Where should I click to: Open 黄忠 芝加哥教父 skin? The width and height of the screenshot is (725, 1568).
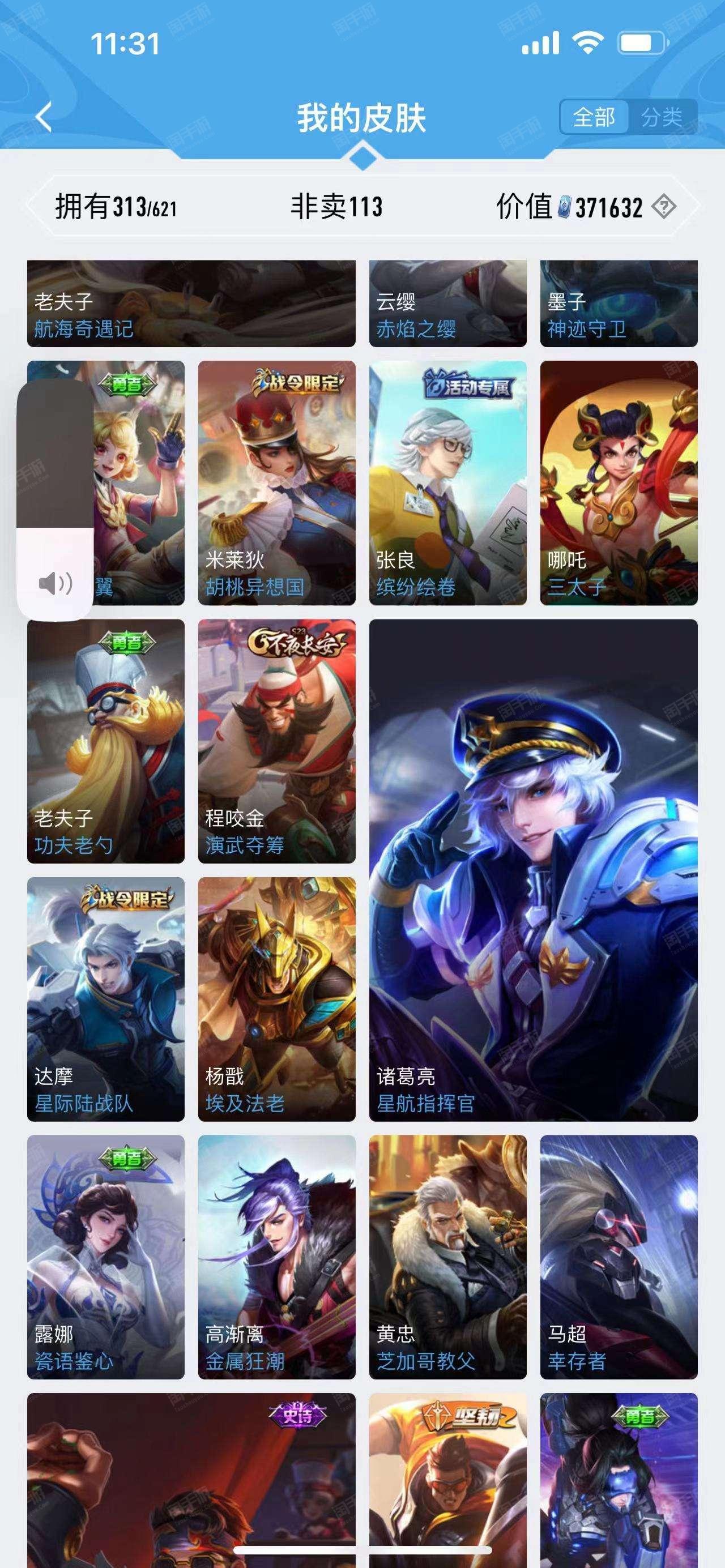pyautogui.click(x=447, y=1257)
